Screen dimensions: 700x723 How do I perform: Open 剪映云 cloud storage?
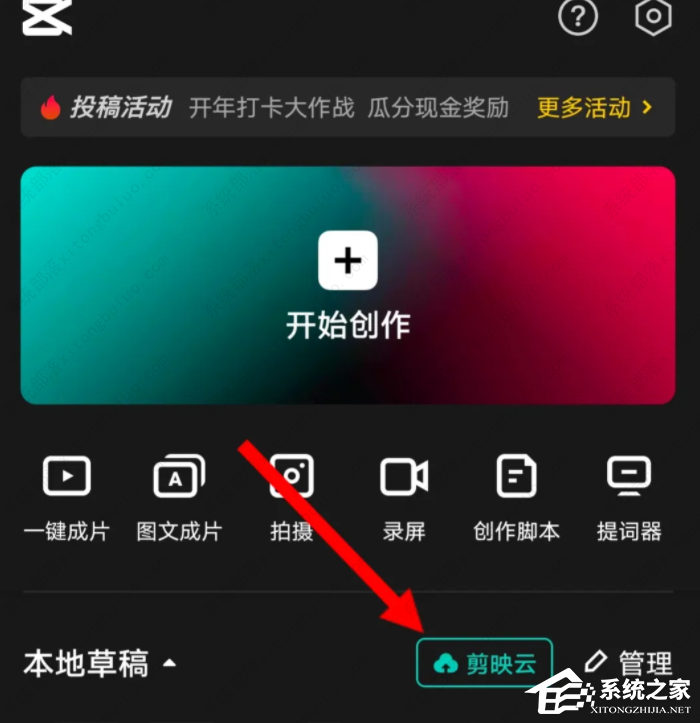point(484,663)
